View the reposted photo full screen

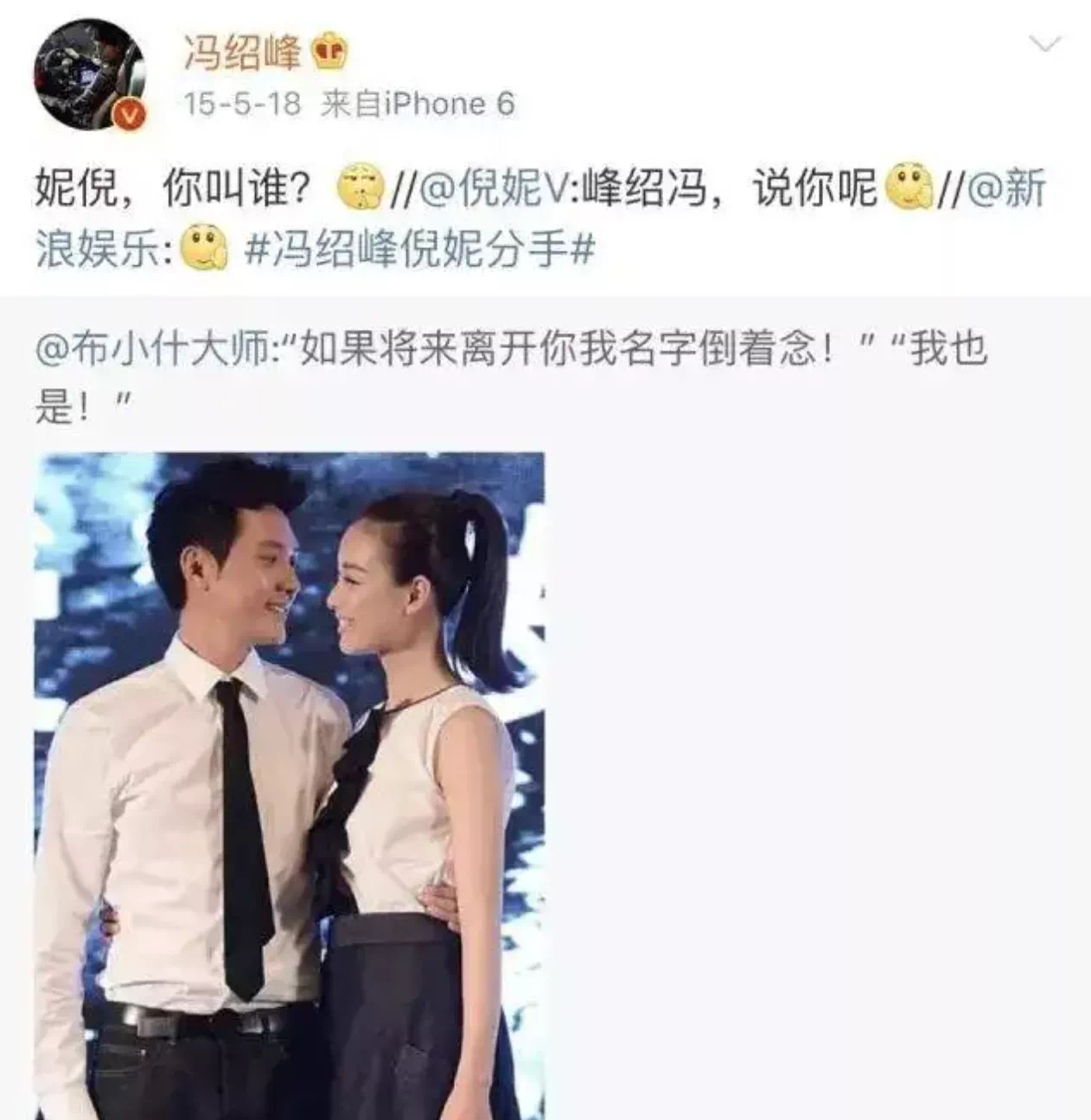[x=290, y=784]
